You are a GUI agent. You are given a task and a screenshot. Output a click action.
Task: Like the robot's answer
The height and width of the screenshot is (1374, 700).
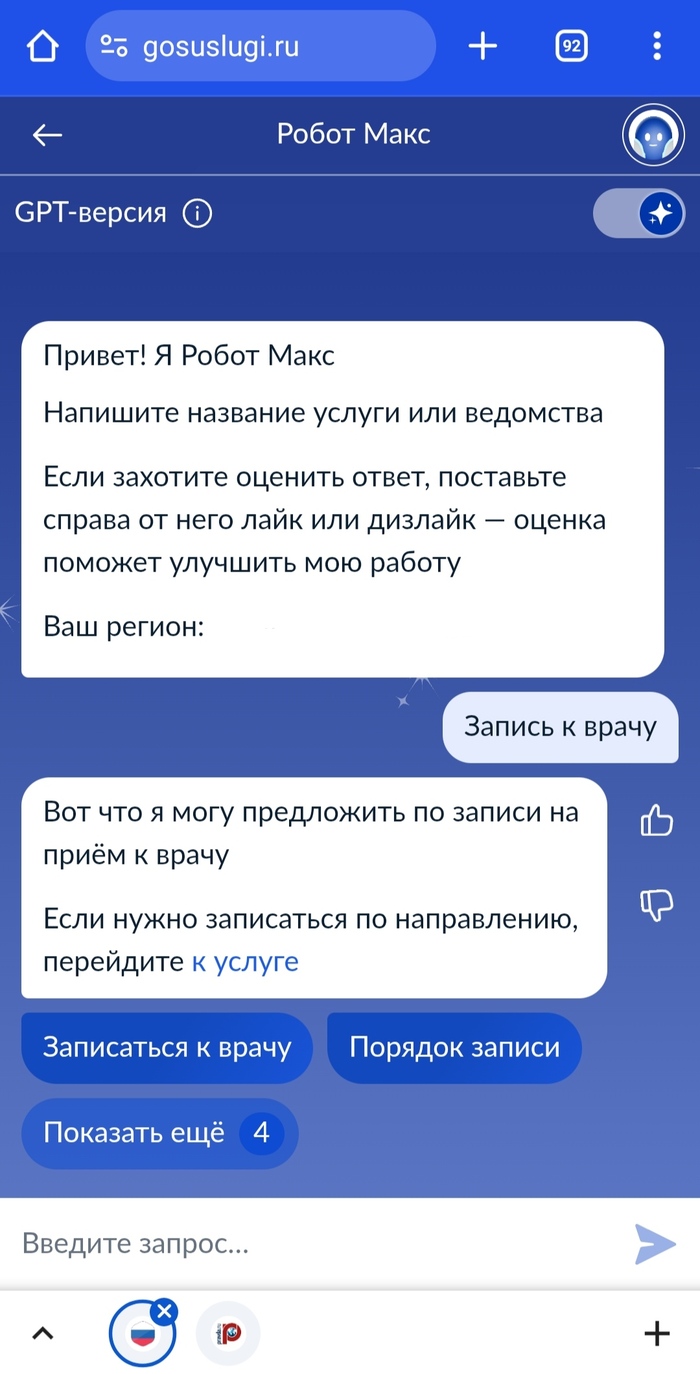coord(656,821)
